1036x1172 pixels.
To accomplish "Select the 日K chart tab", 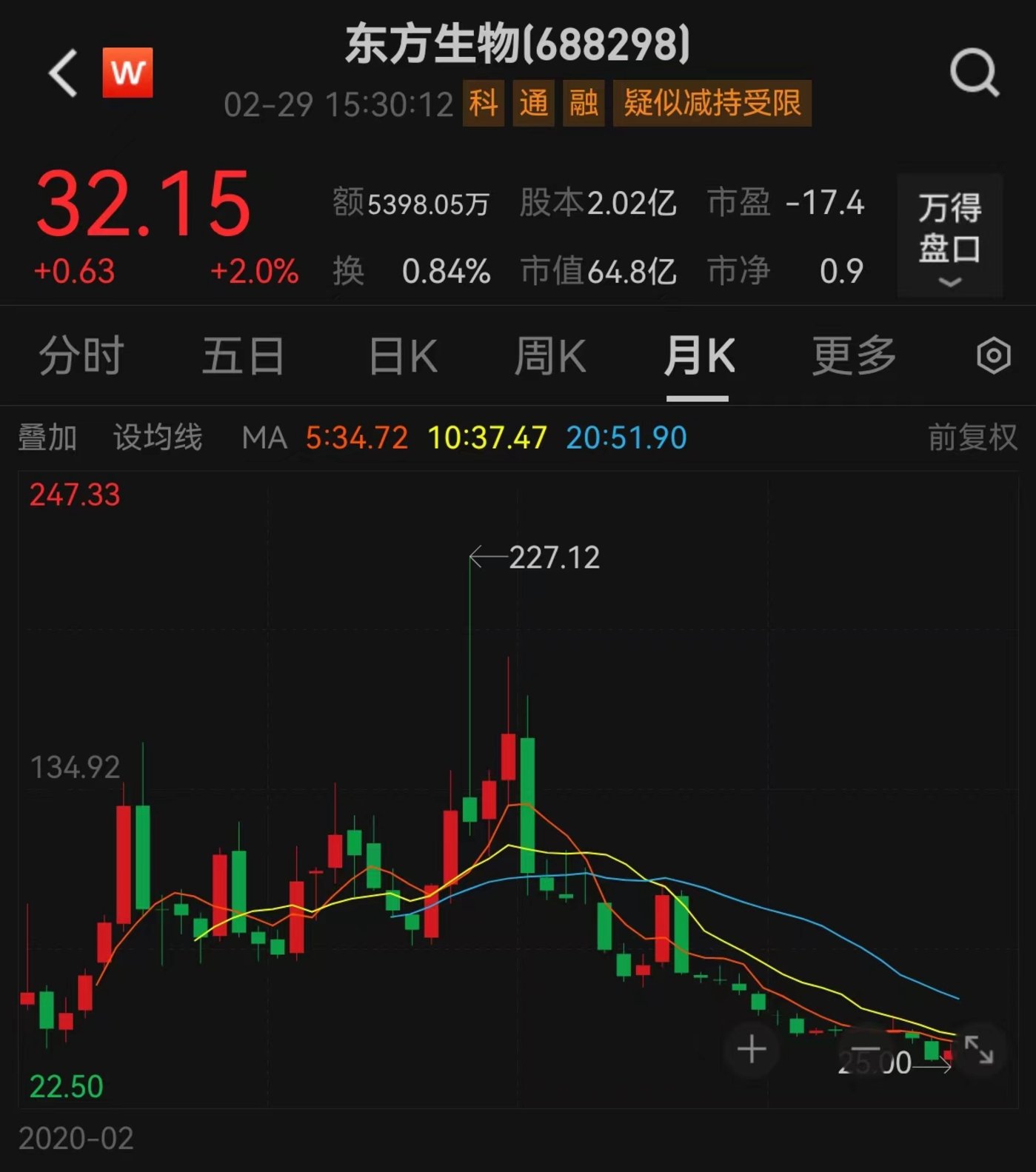I will pos(403,356).
